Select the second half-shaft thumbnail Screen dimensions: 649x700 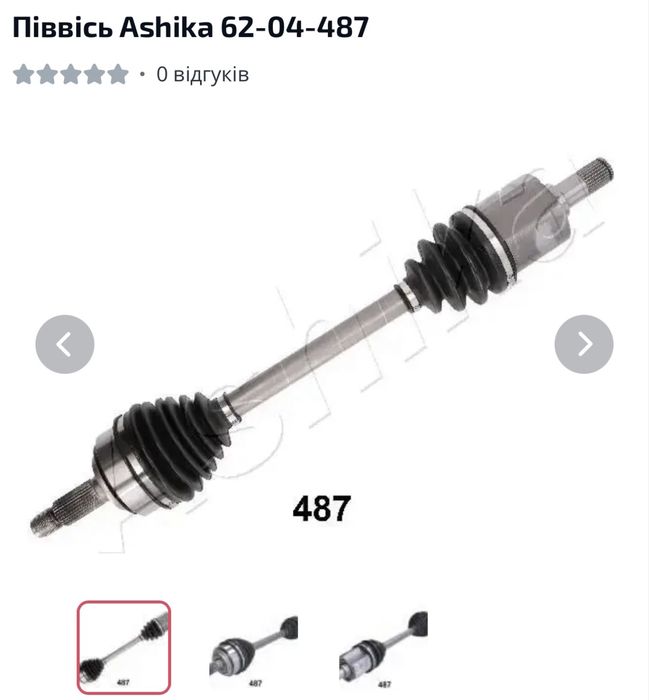coord(254,651)
